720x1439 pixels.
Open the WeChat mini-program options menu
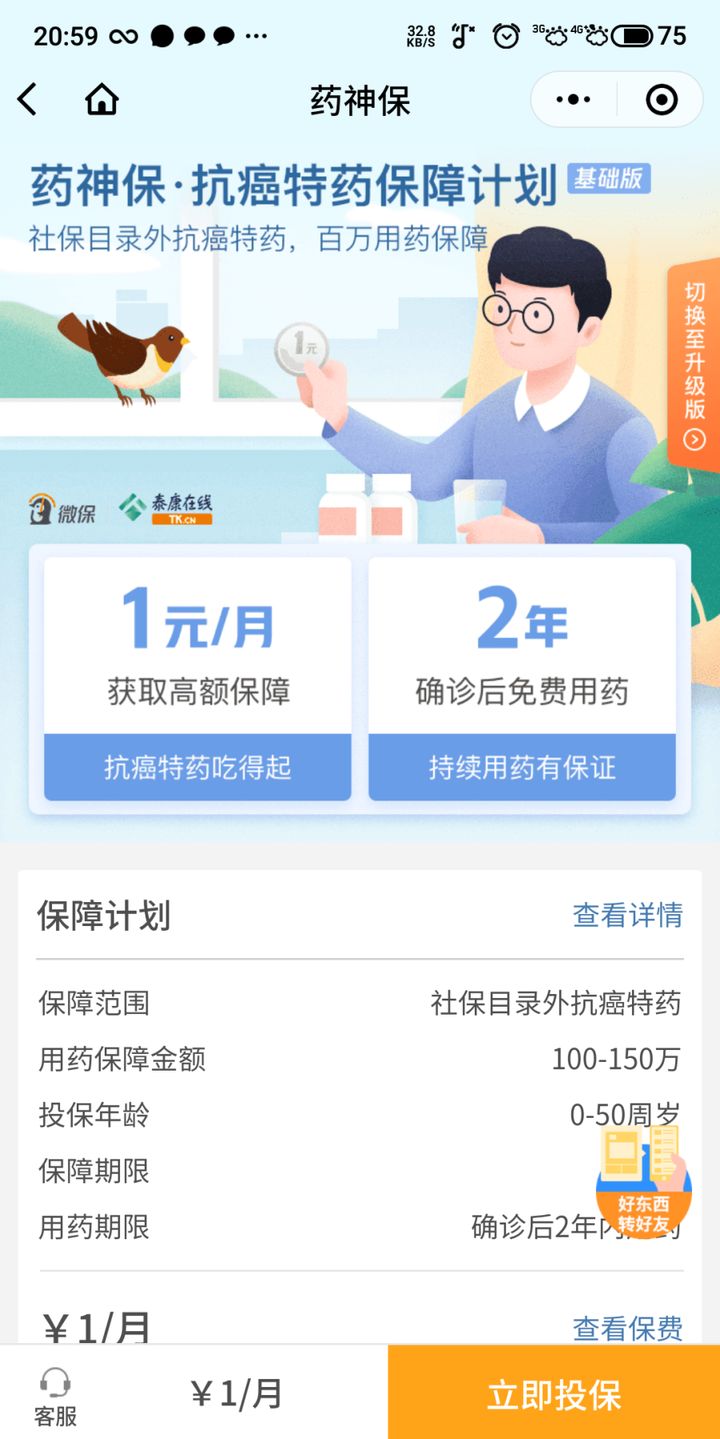(572, 100)
